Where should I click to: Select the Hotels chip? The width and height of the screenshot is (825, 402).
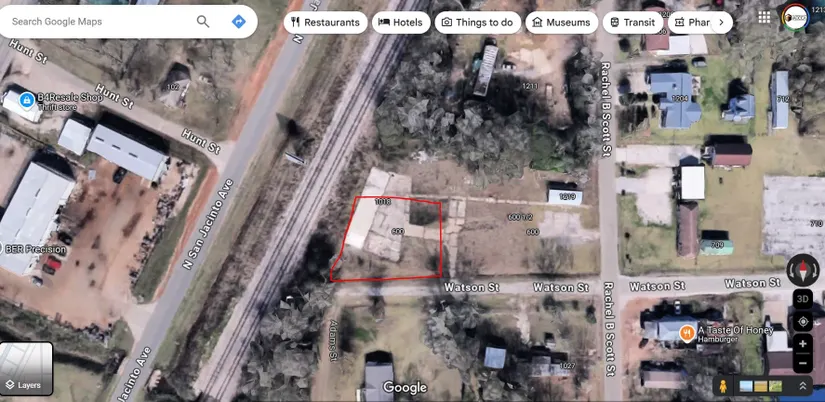tap(400, 22)
